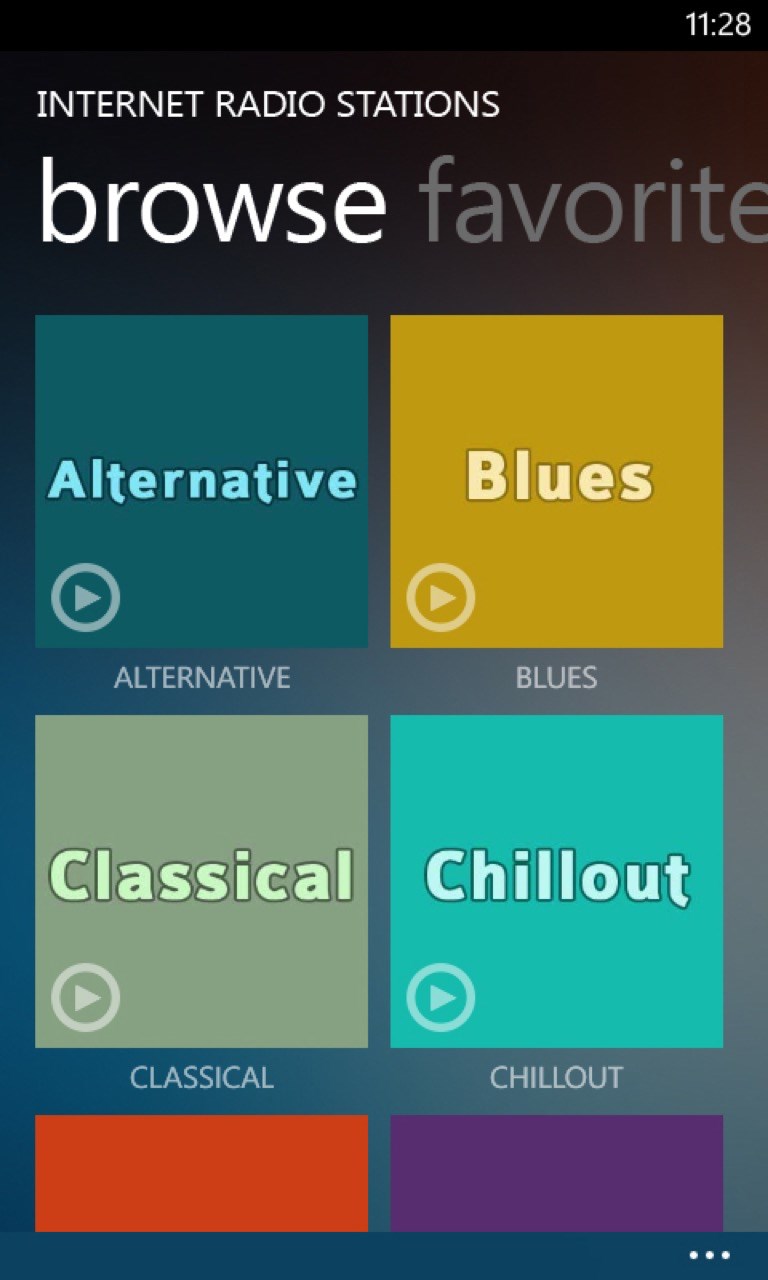Viewport: 768px width, 1280px height.
Task: Expand the app bar ellipsis menu
Action: click(710, 1255)
